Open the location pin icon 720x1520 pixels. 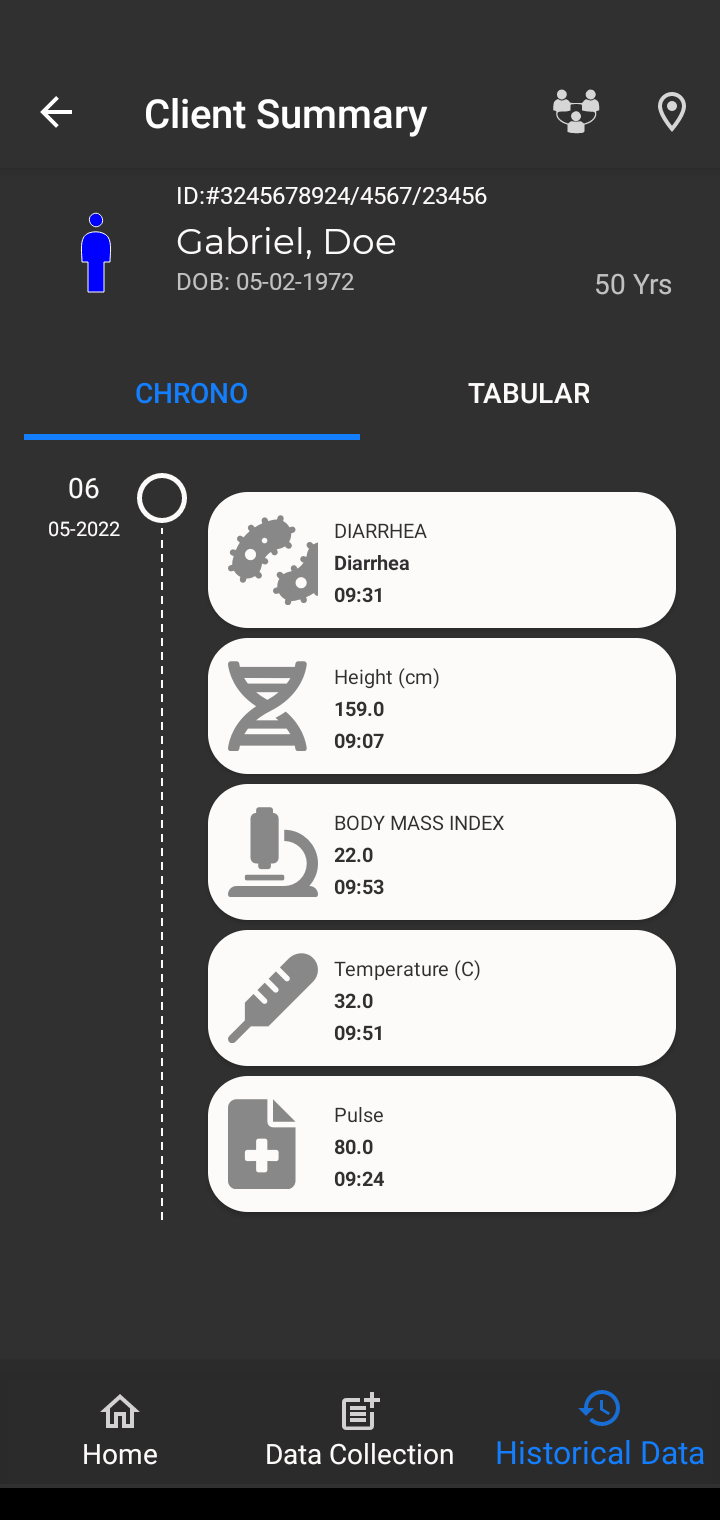tap(672, 112)
